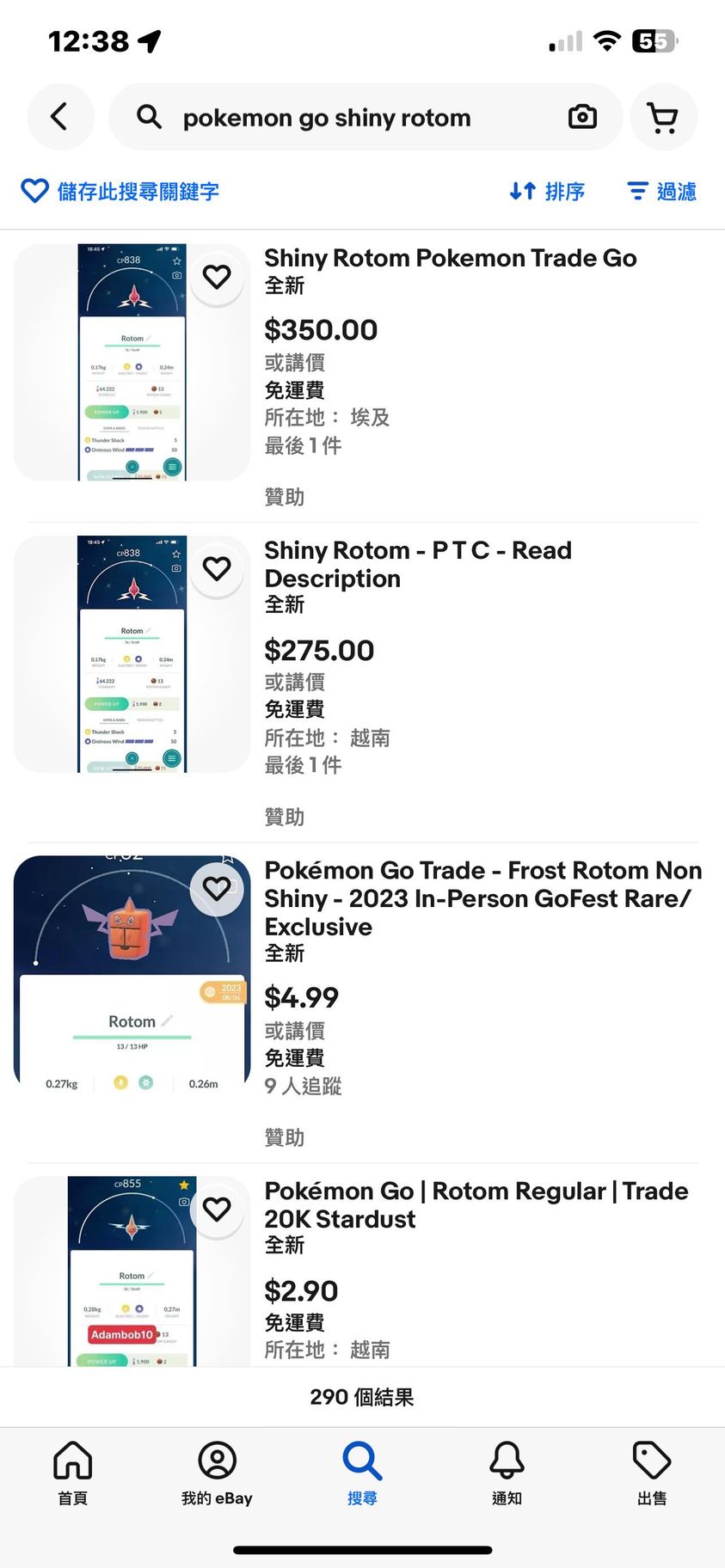
Task: Go back using the back arrow
Action: point(60,117)
